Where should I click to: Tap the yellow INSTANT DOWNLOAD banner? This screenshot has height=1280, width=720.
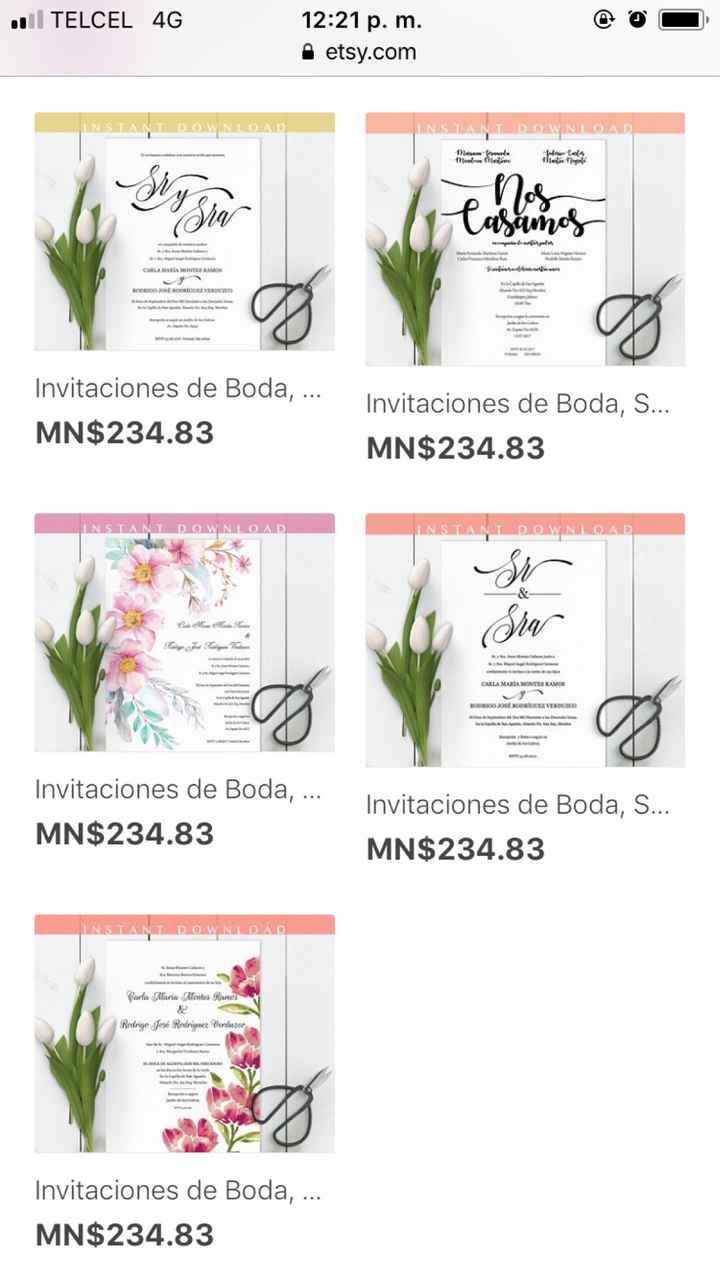tap(185, 126)
